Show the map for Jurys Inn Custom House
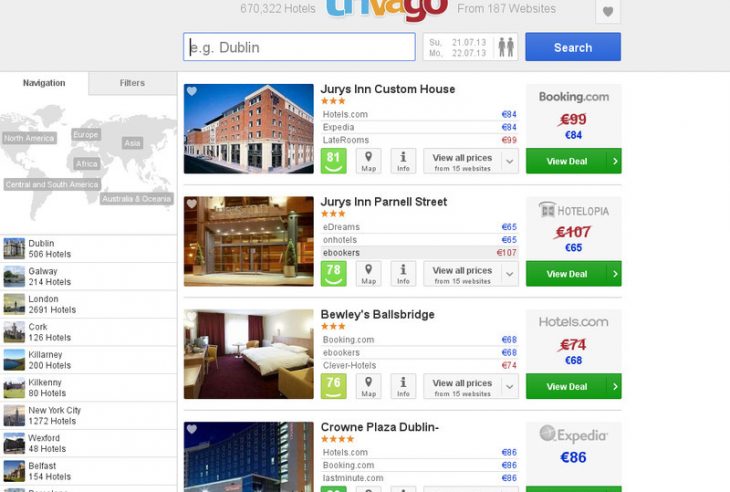Screen dimensions: 730x492 (368, 161)
